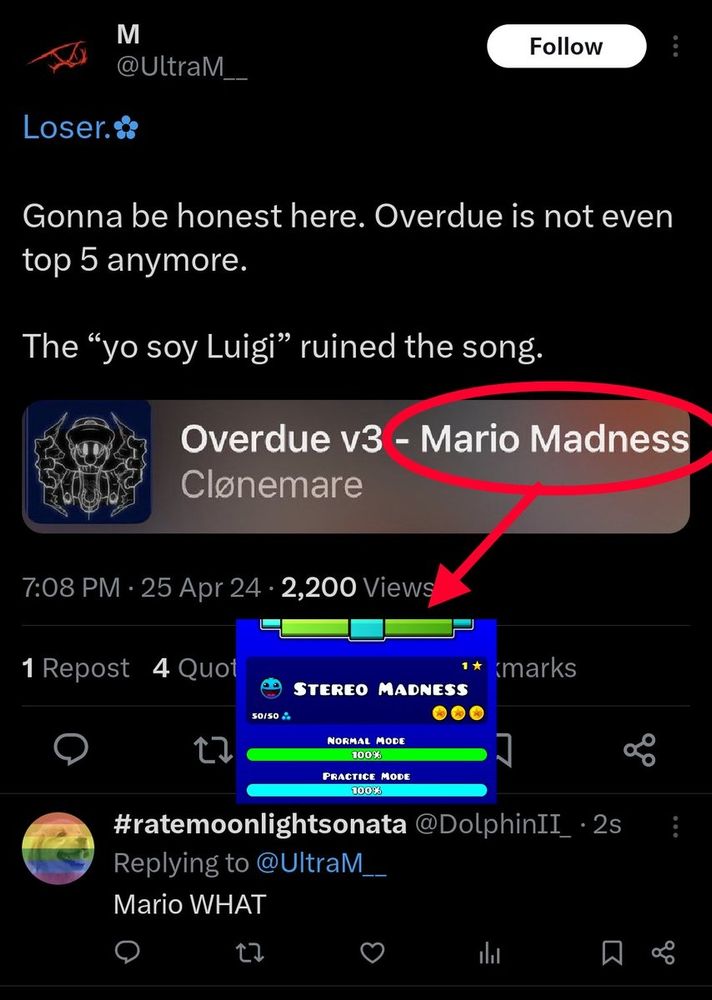This screenshot has height=1000, width=712.
Task: Reply to M's post
Action: tap(71, 749)
